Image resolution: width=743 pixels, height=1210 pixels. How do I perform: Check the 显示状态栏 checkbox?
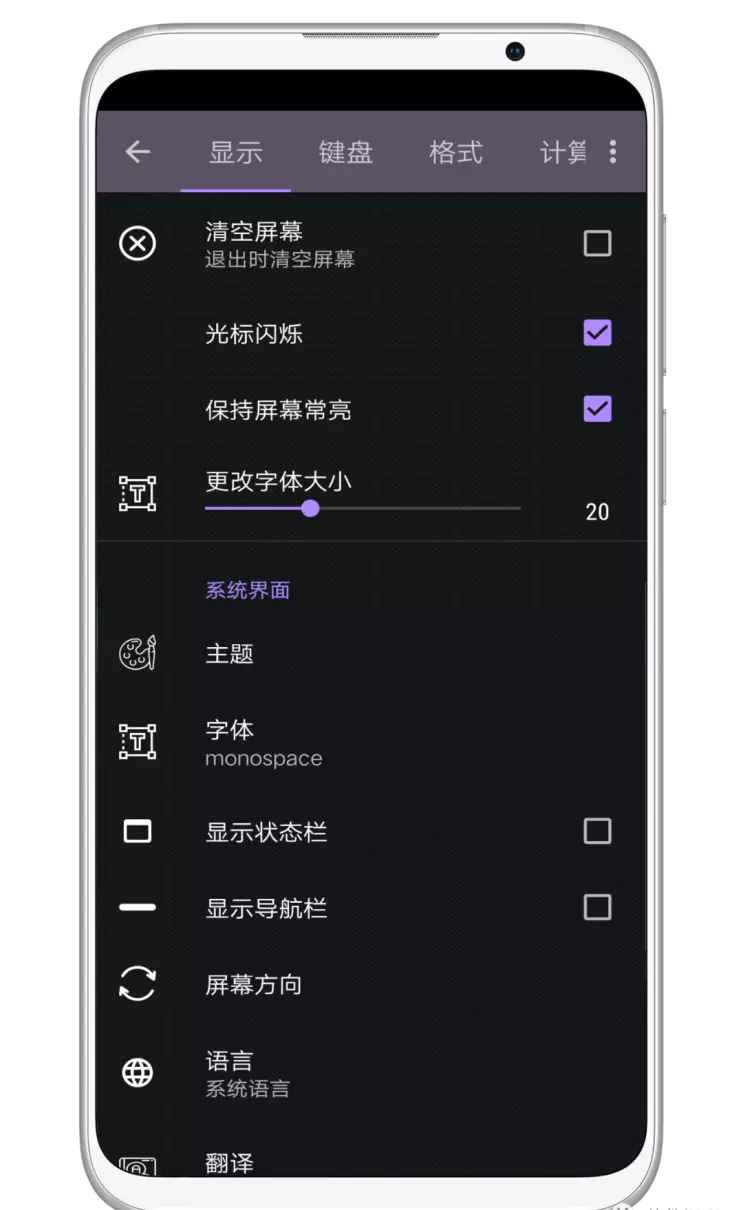tap(597, 831)
